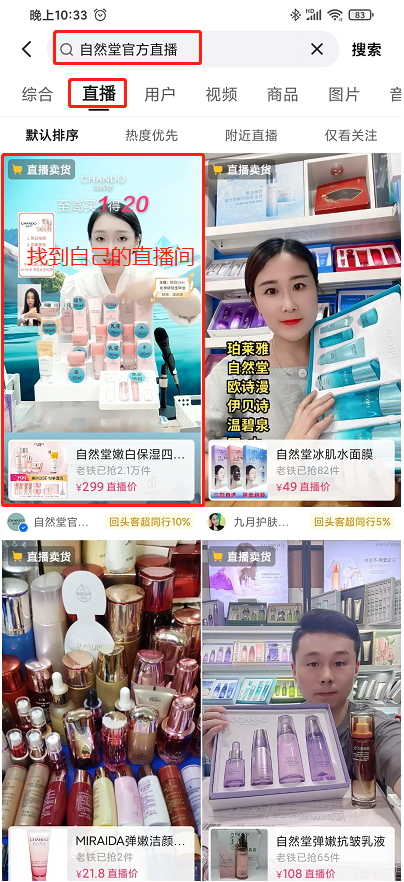Select the 直播 tab
404x882 pixels.
click(x=99, y=94)
